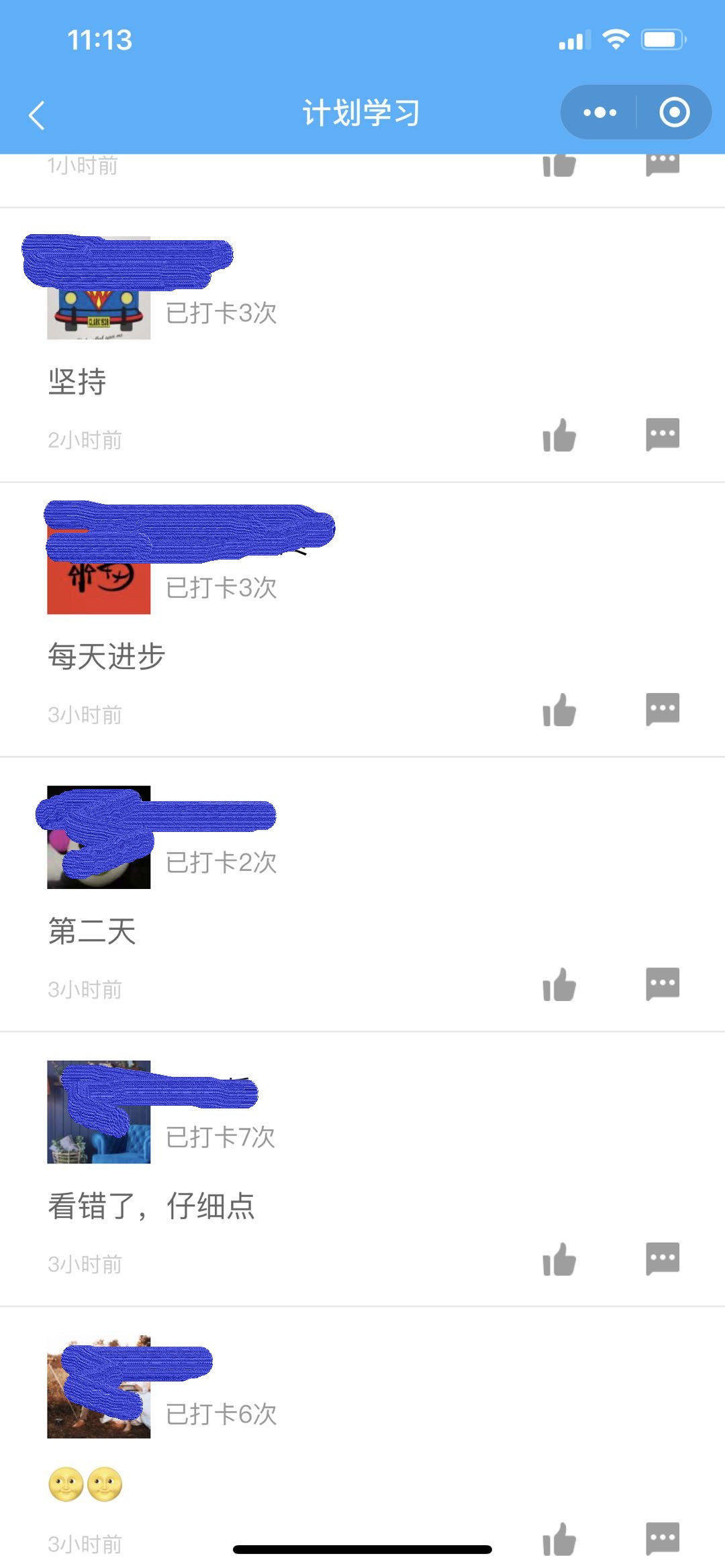Open the mini-program more options menu
725x1568 pixels.
coord(599,113)
